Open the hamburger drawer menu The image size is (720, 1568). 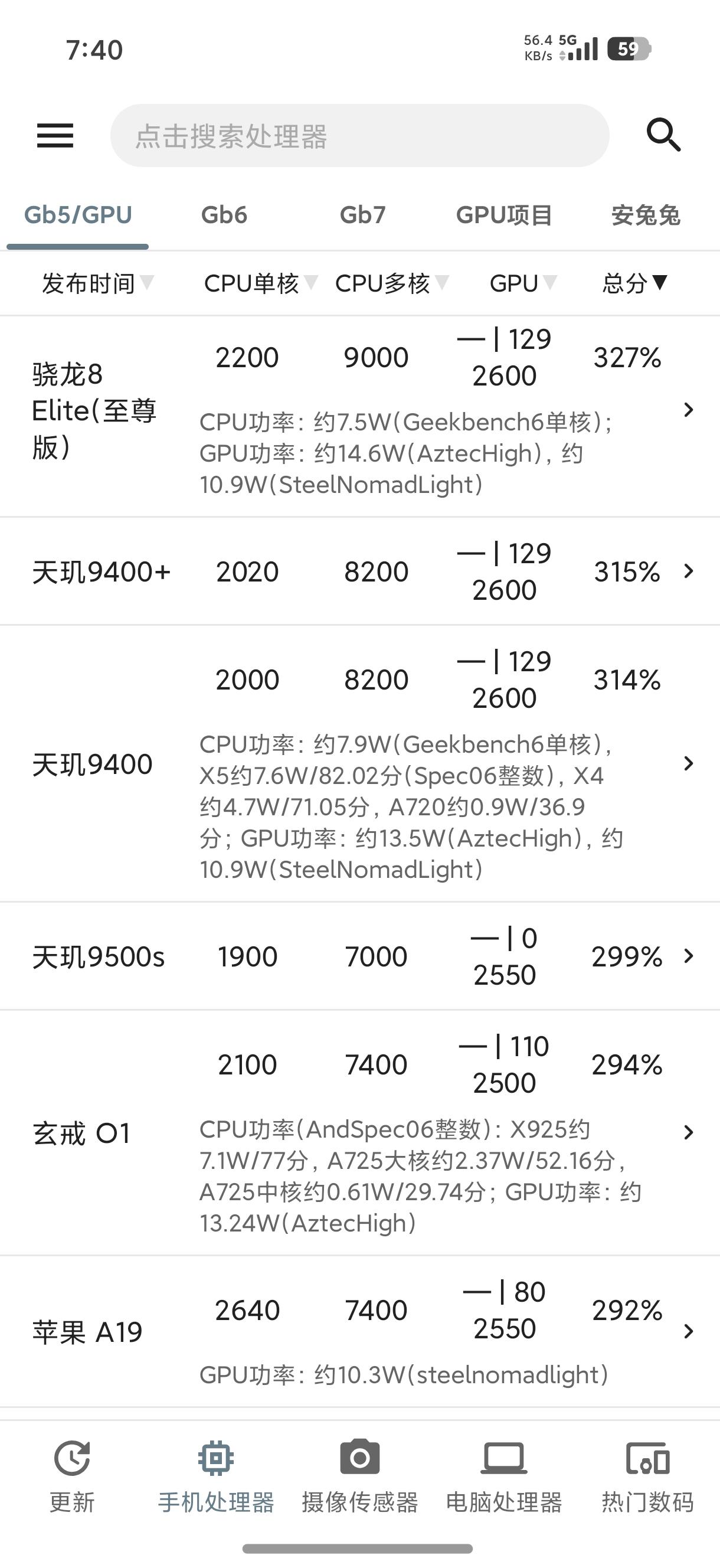pos(55,135)
